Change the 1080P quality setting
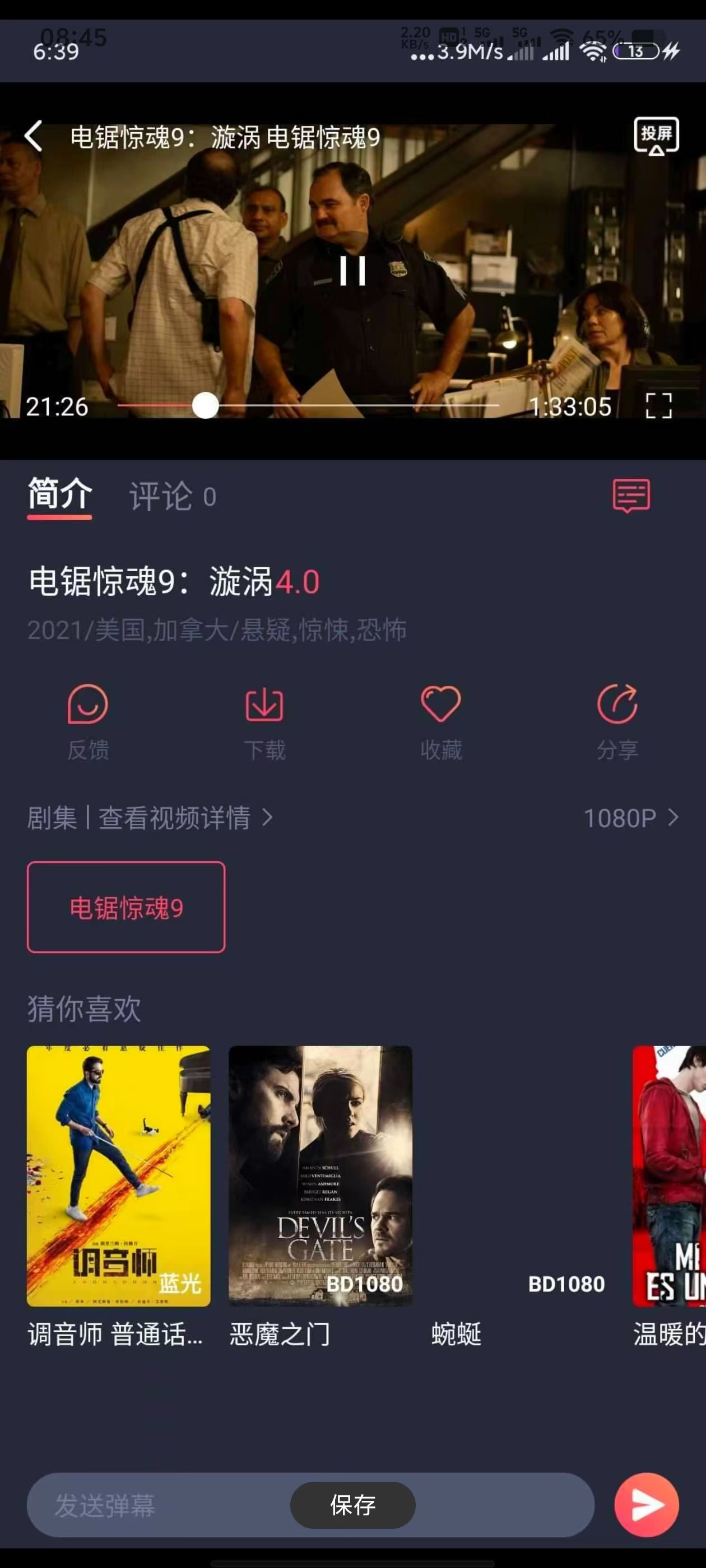This screenshot has width=706, height=1568. pyautogui.click(x=630, y=818)
